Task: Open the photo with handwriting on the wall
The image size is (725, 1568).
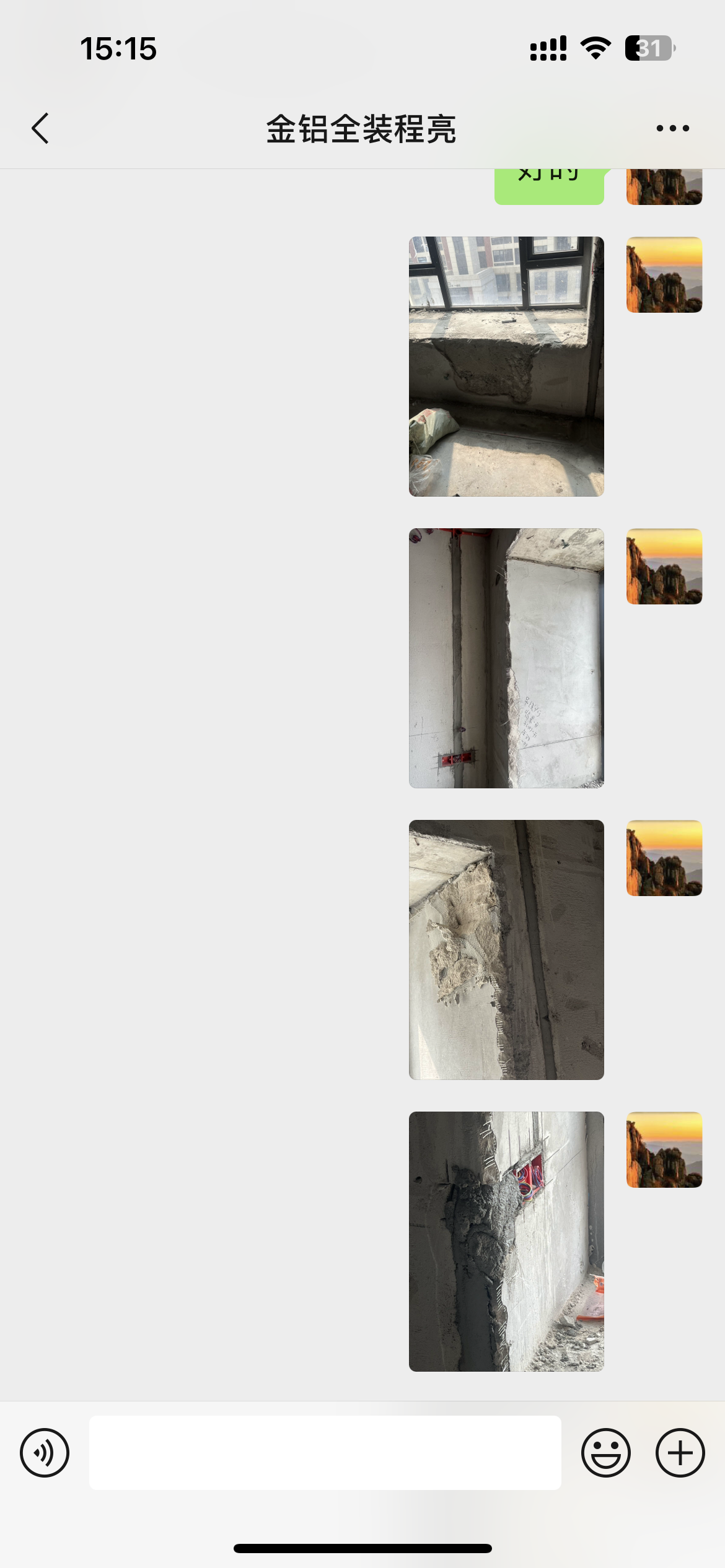Action: click(x=506, y=658)
